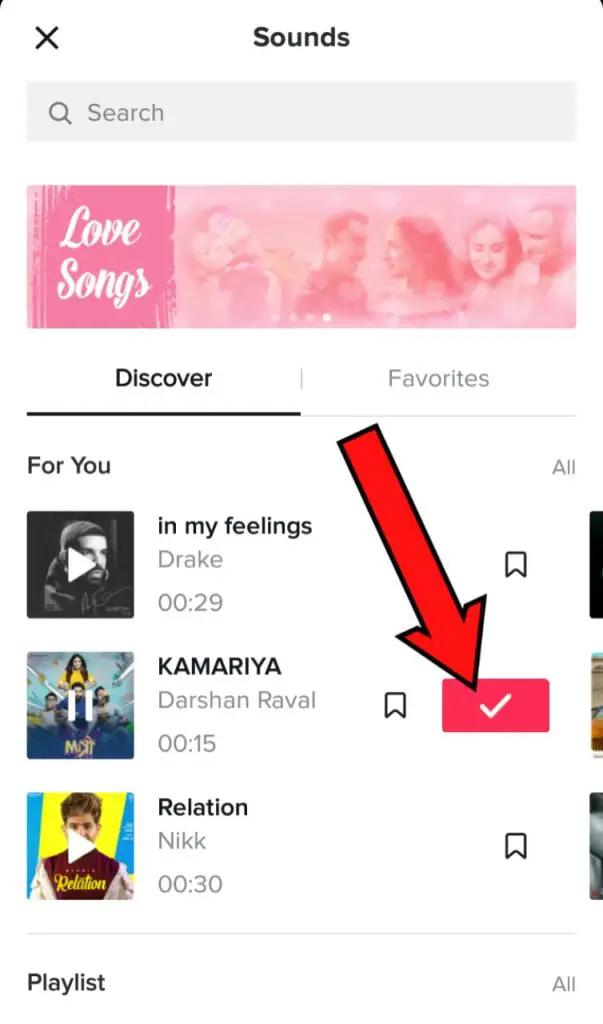The width and height of the screenshot is (603, 1024).
Task: Bookmark Relation by Nikk
Action: click(x=515, y=846)
